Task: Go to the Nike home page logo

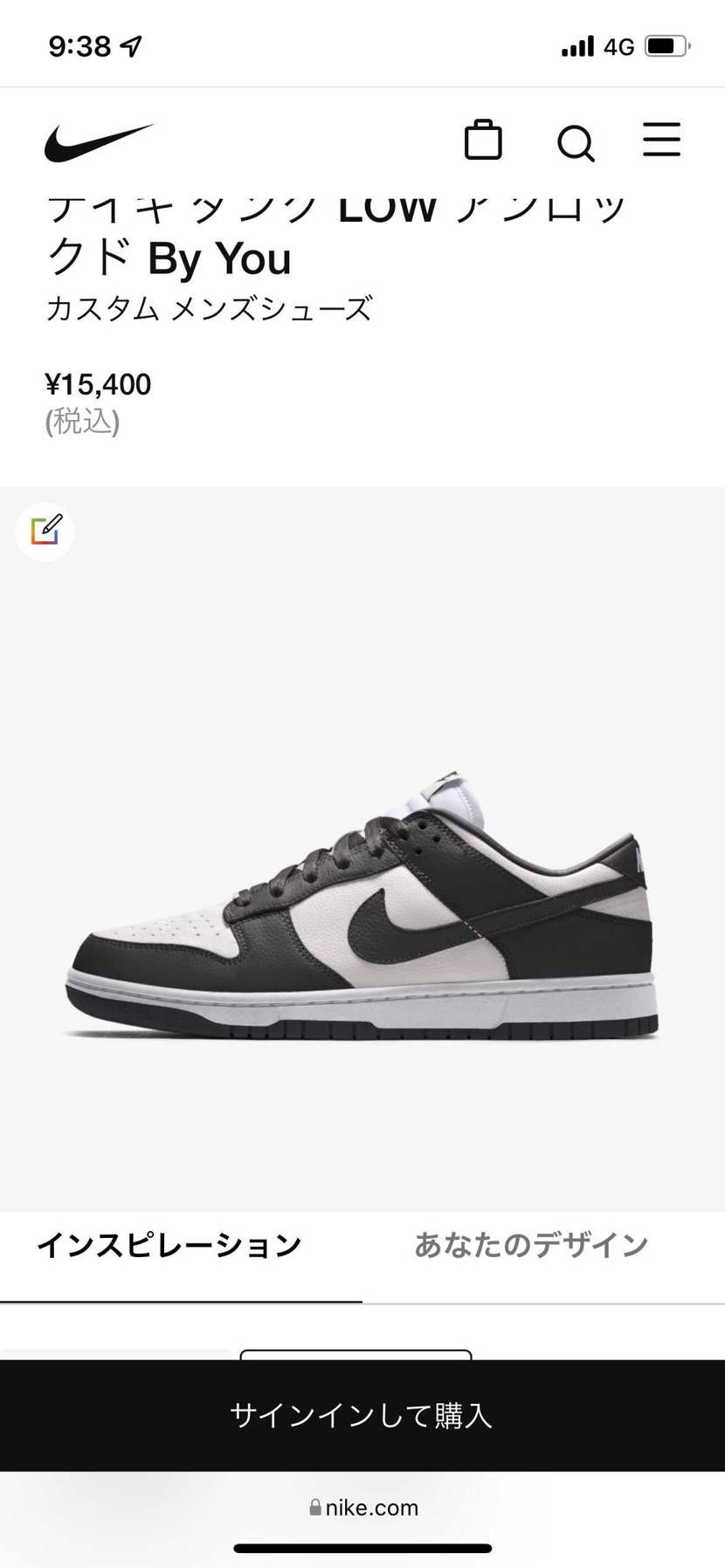Action: click(x=98, y=141)
